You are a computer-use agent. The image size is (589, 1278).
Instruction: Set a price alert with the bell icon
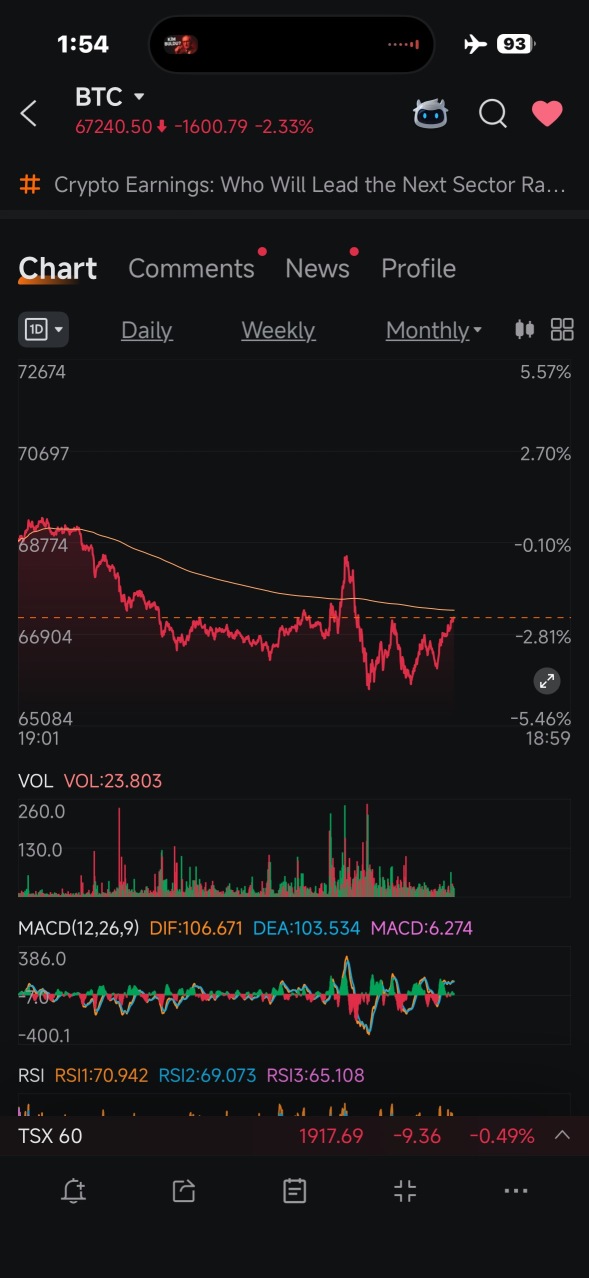click(x=73, y=1190)
